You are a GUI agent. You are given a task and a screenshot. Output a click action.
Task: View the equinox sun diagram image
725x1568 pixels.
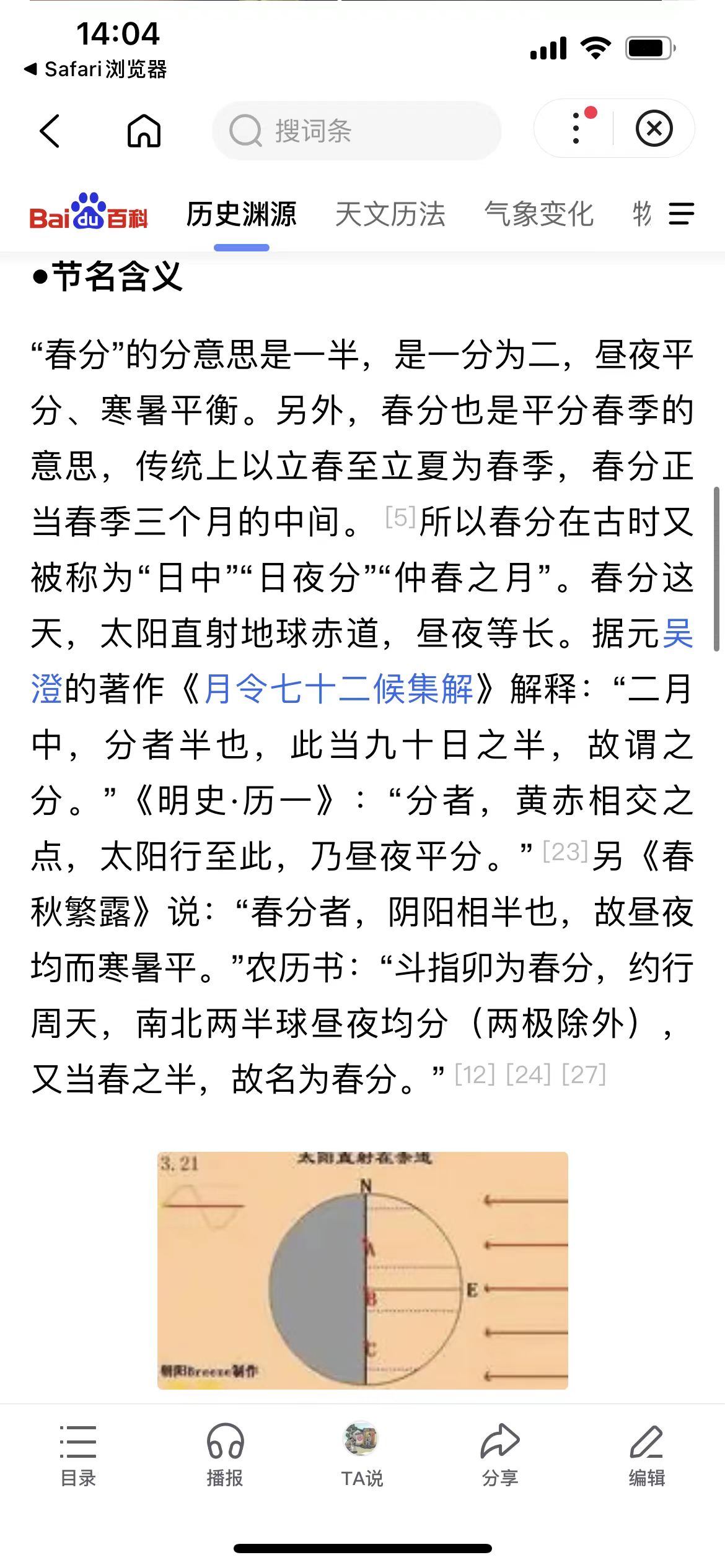[x=362, y=1270]
